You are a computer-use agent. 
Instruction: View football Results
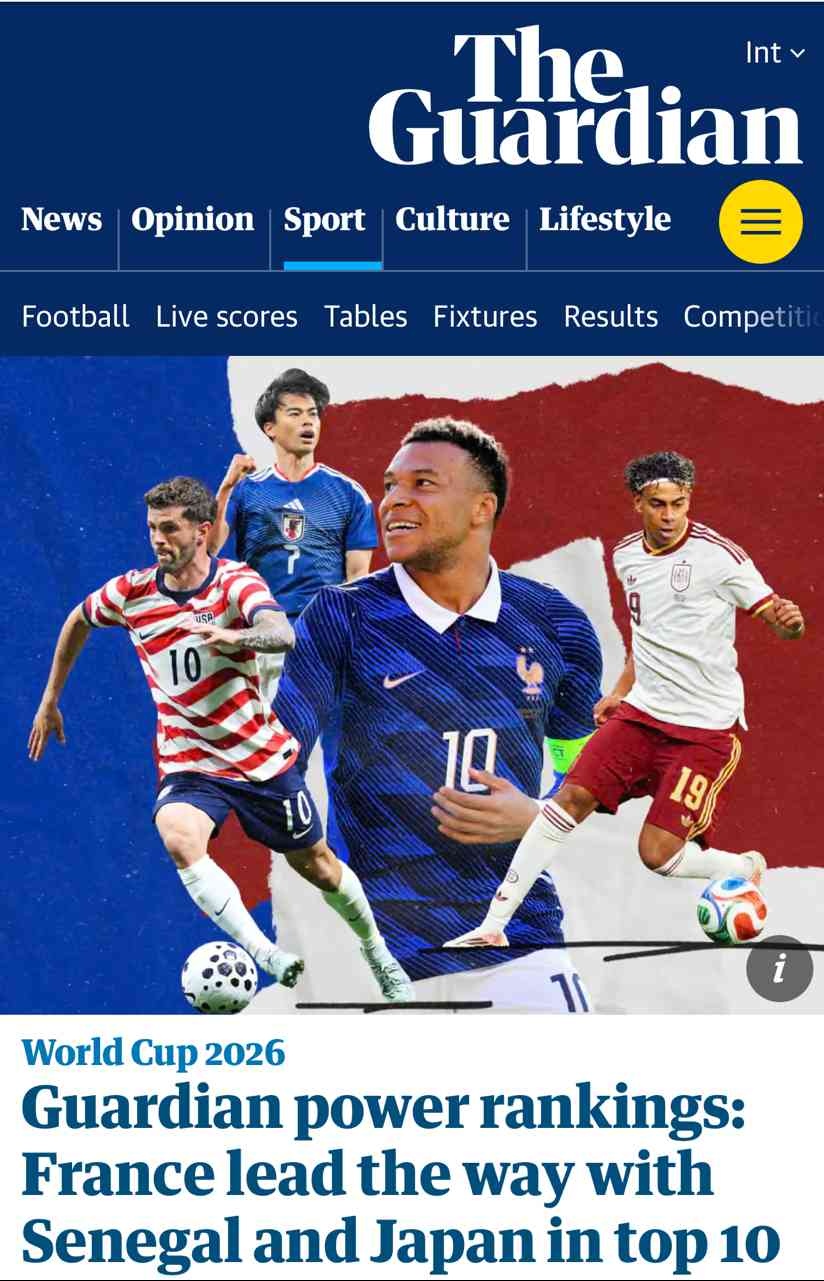610,317
